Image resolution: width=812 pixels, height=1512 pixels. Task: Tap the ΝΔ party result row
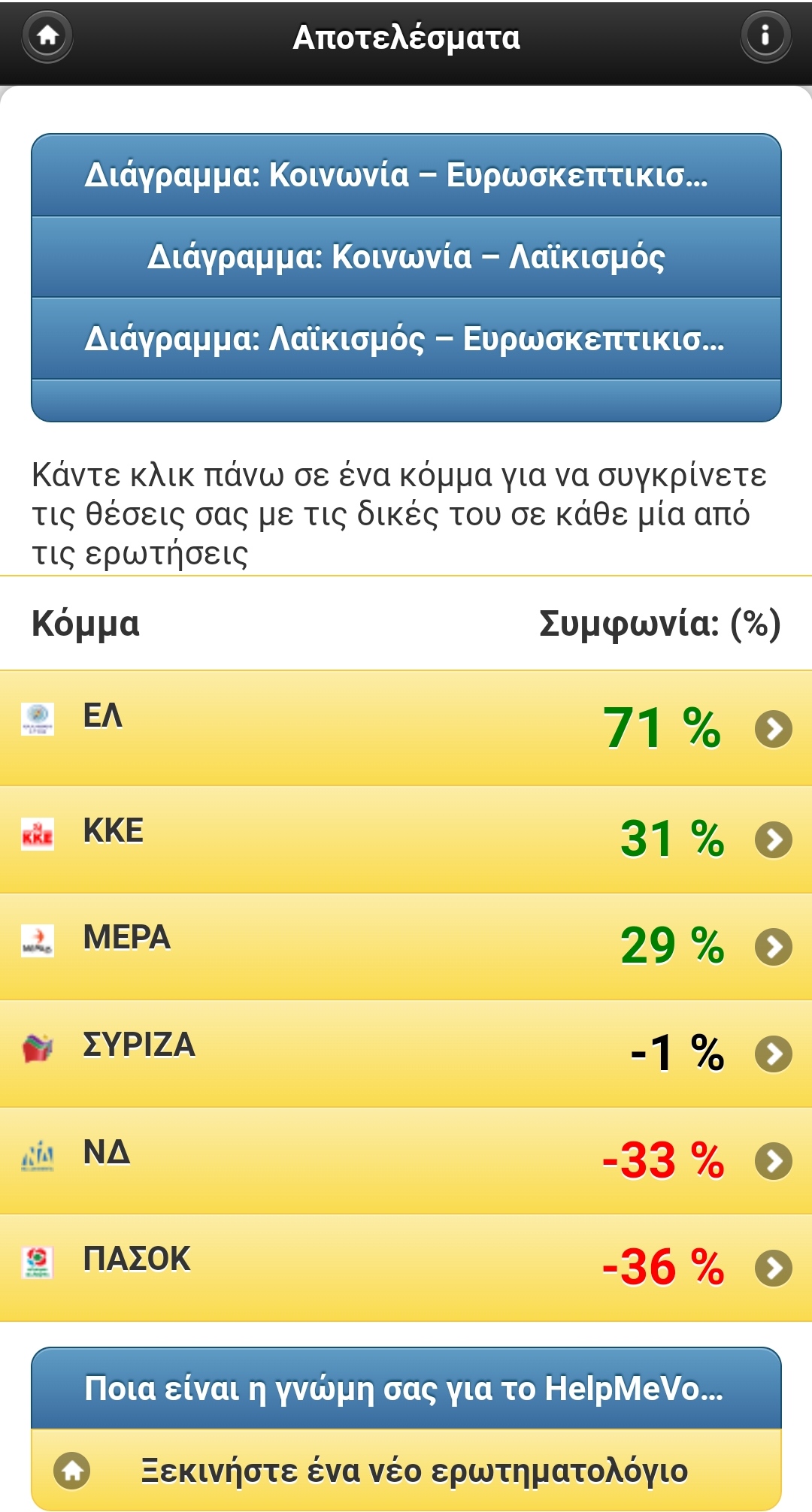click(406, 1160)
